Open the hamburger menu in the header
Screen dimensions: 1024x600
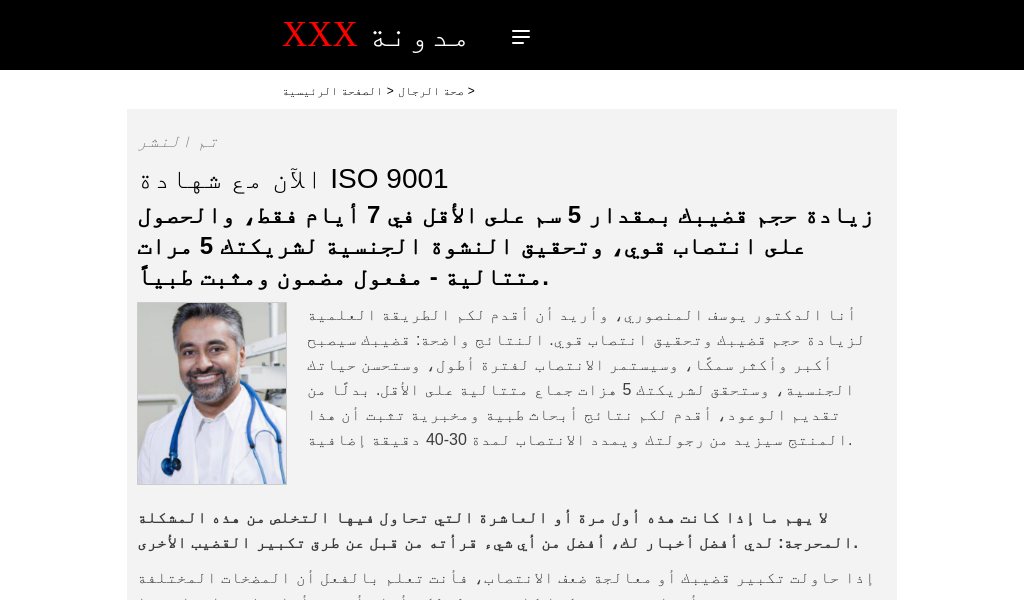pyautogui.click(x=521, y=37)
